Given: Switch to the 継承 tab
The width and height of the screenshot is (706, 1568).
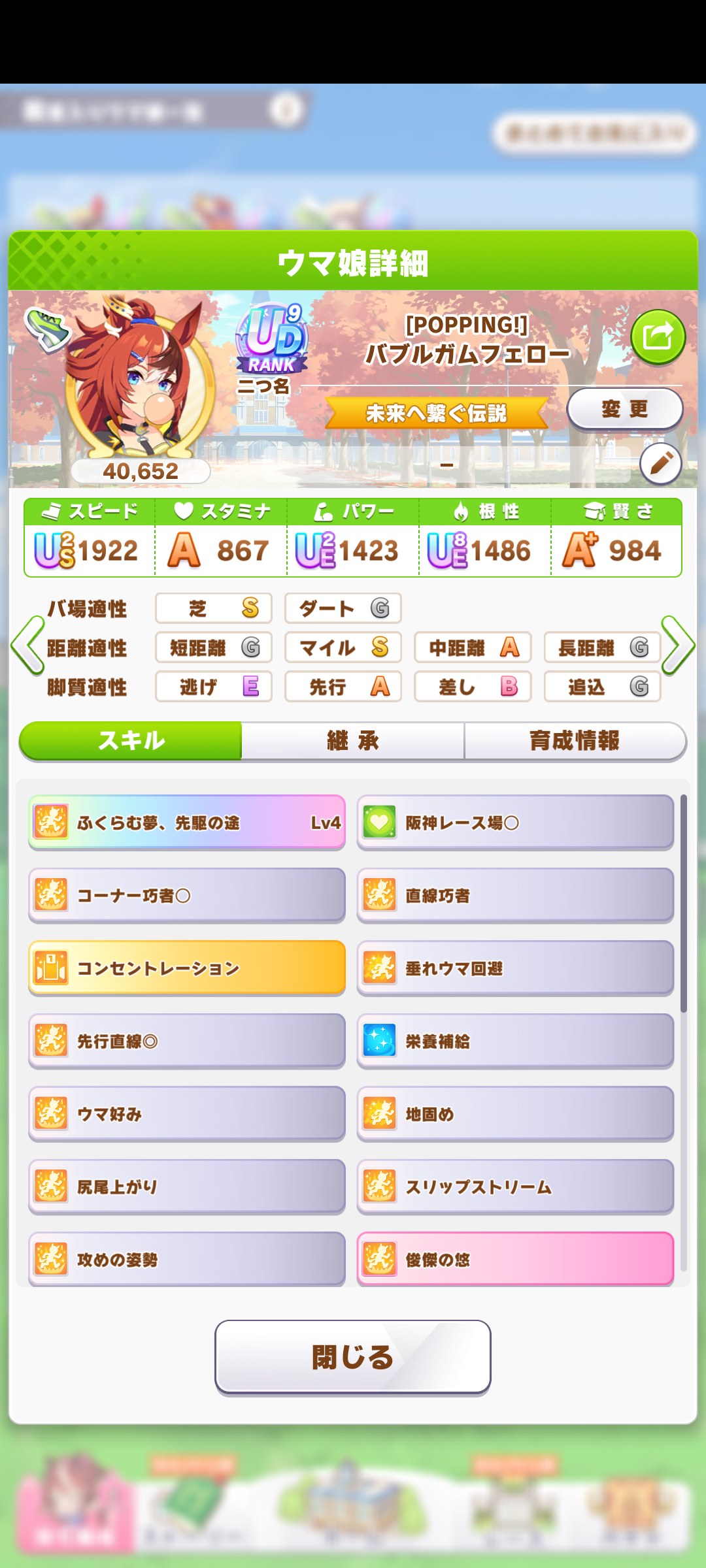Looking at the screenshot, I should pos(353,741).
